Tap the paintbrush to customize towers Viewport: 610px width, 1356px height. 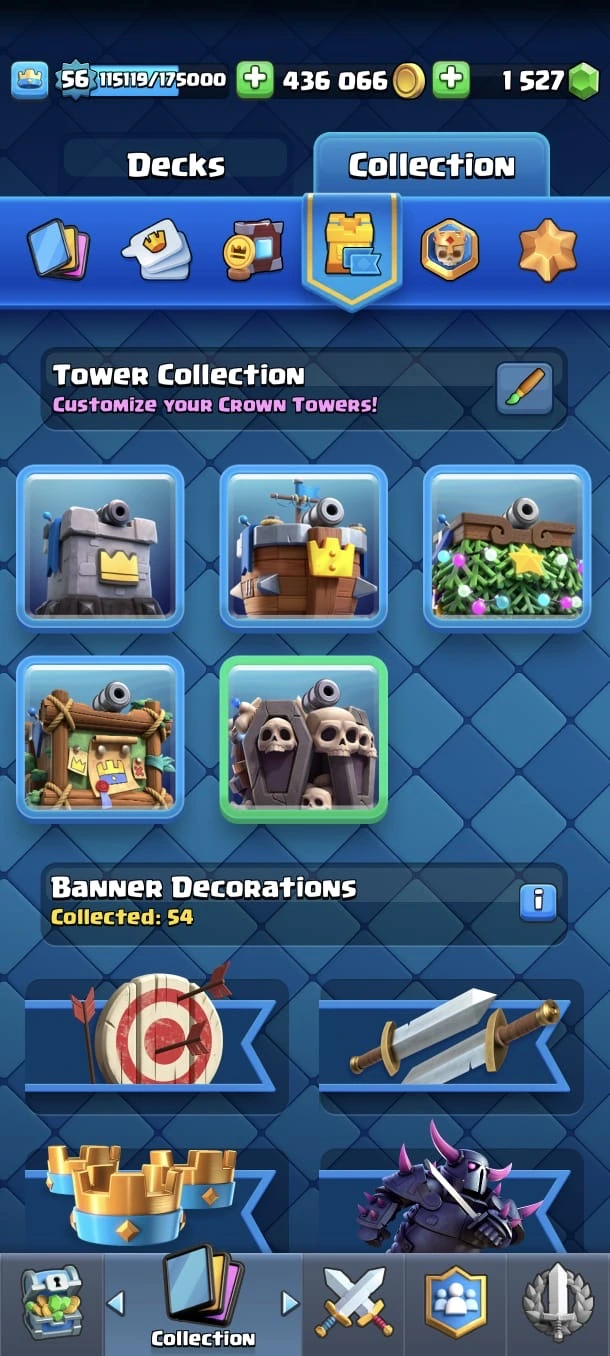click(525, 389)
